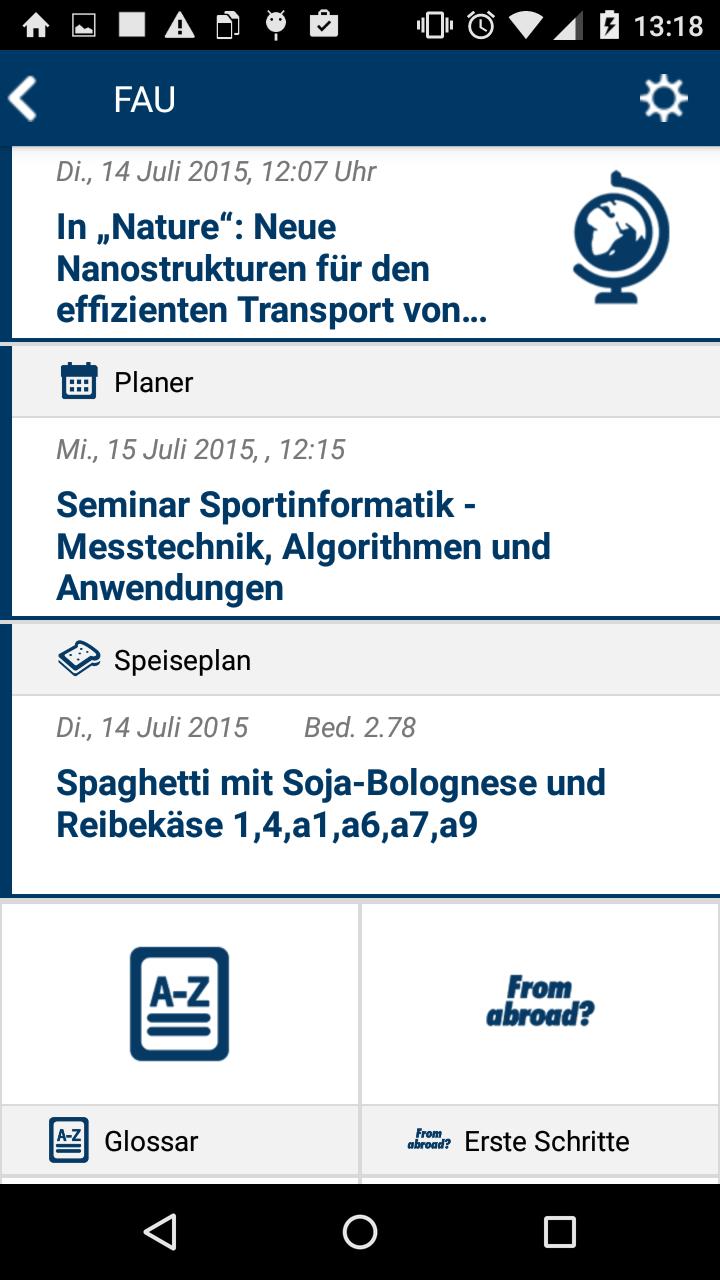Open the settings gear icon
Screen dimensions: 720x1280
point(663,97)
